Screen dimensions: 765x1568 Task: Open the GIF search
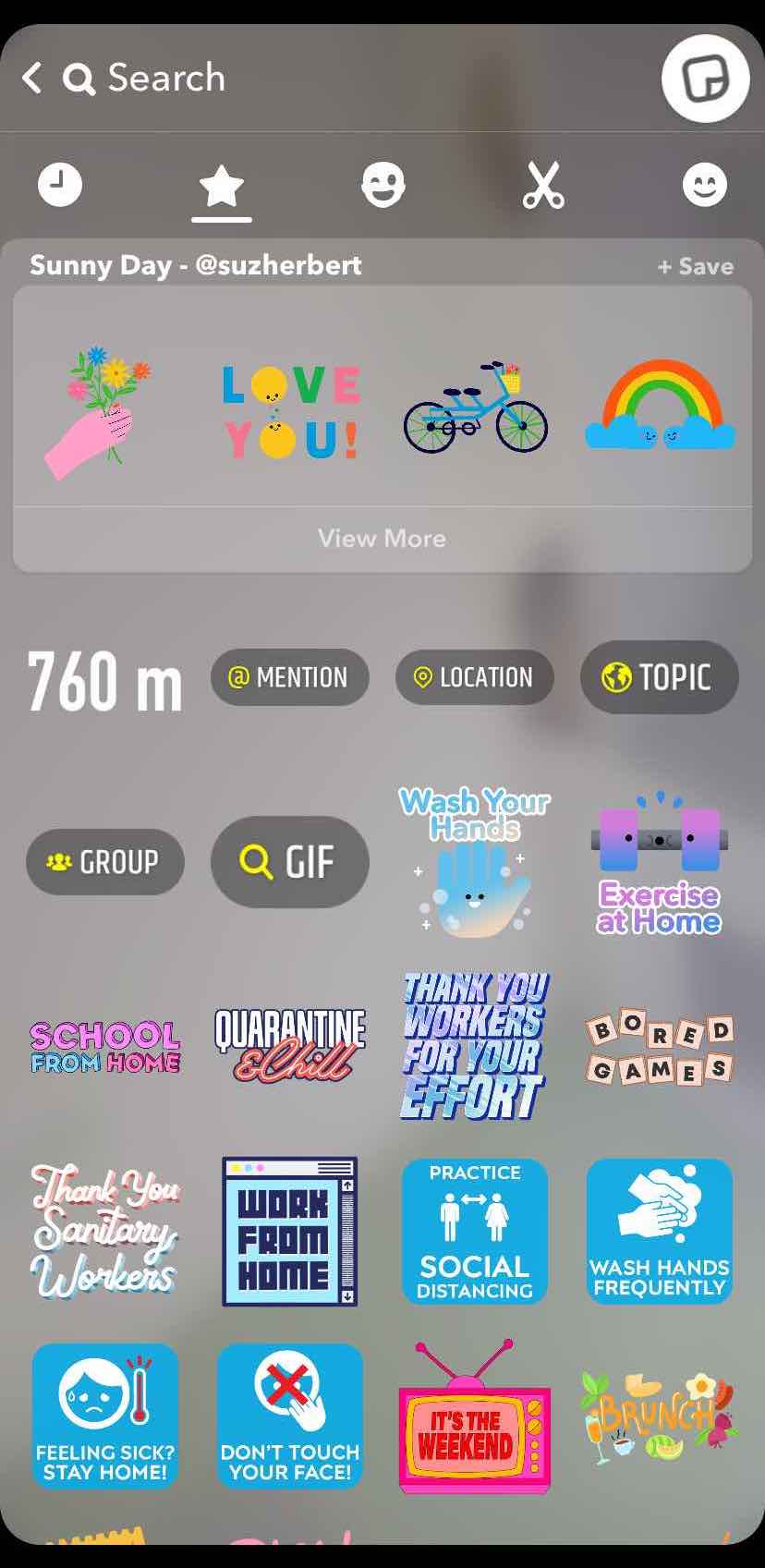point(289,862)
